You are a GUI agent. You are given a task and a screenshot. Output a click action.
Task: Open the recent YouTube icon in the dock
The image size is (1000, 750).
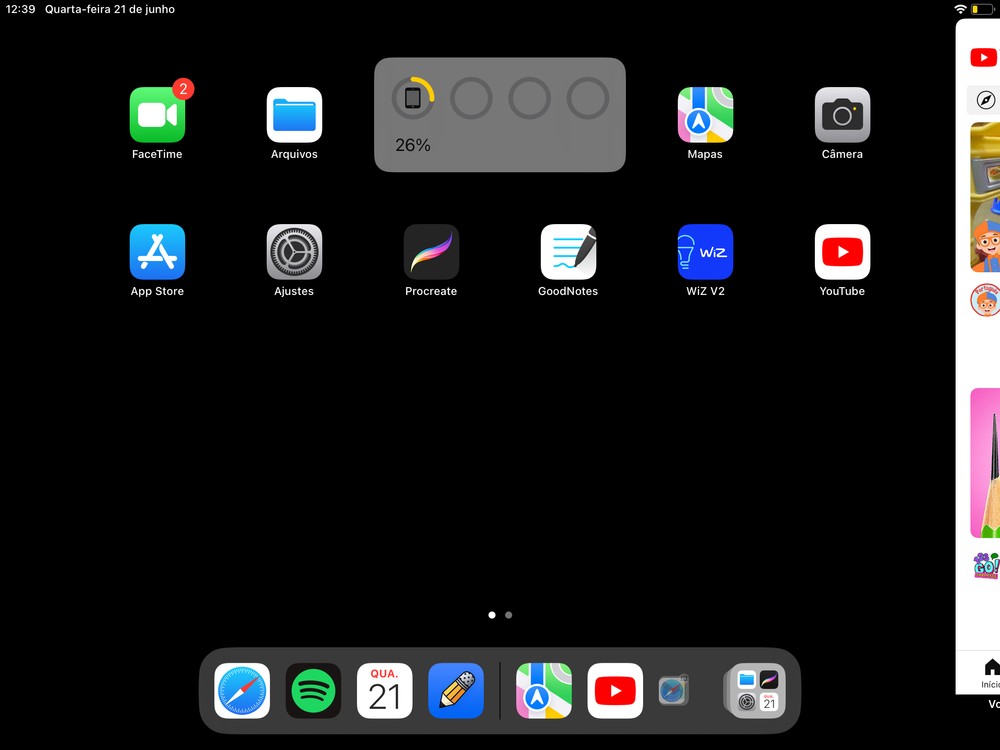[615, 691]
